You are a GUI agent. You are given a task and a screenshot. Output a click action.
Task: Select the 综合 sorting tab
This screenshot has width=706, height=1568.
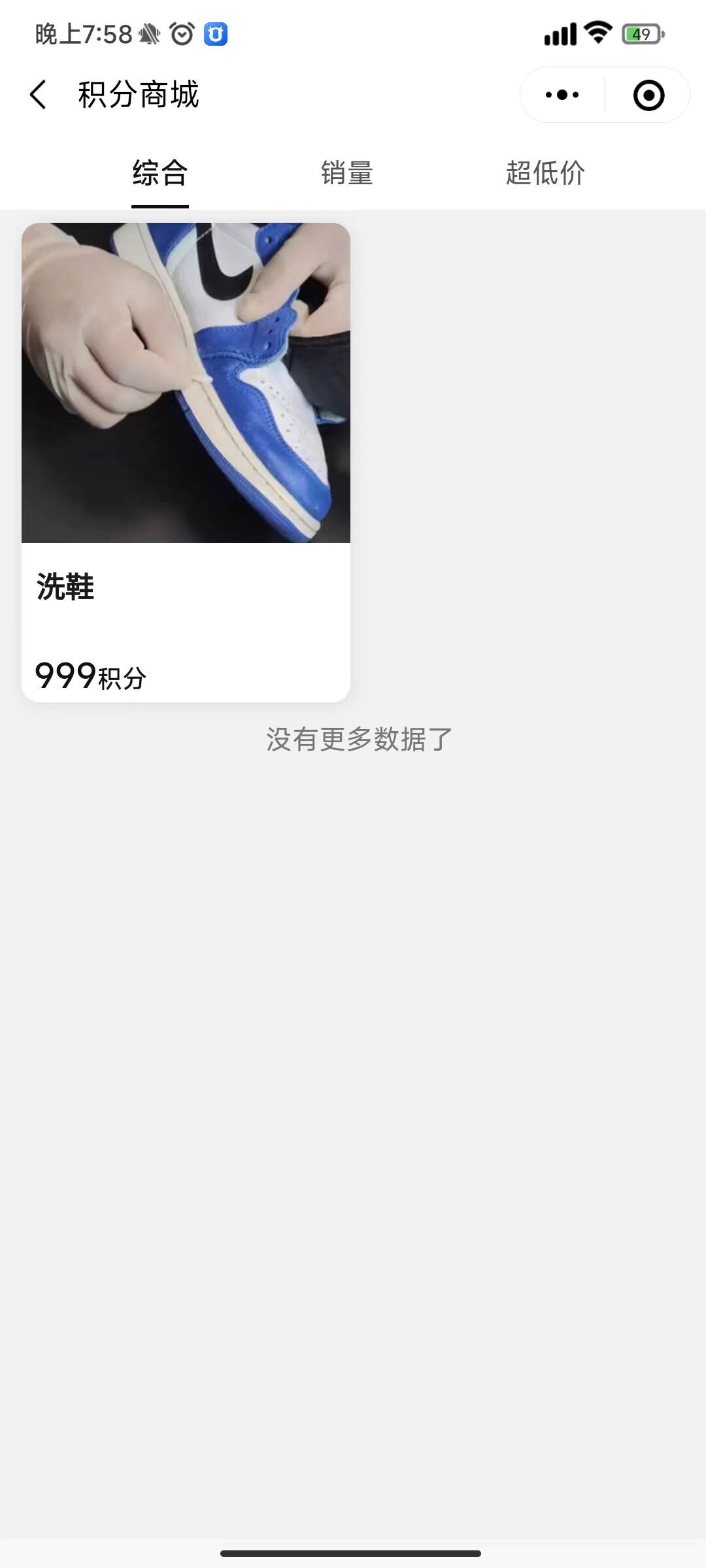160,173
